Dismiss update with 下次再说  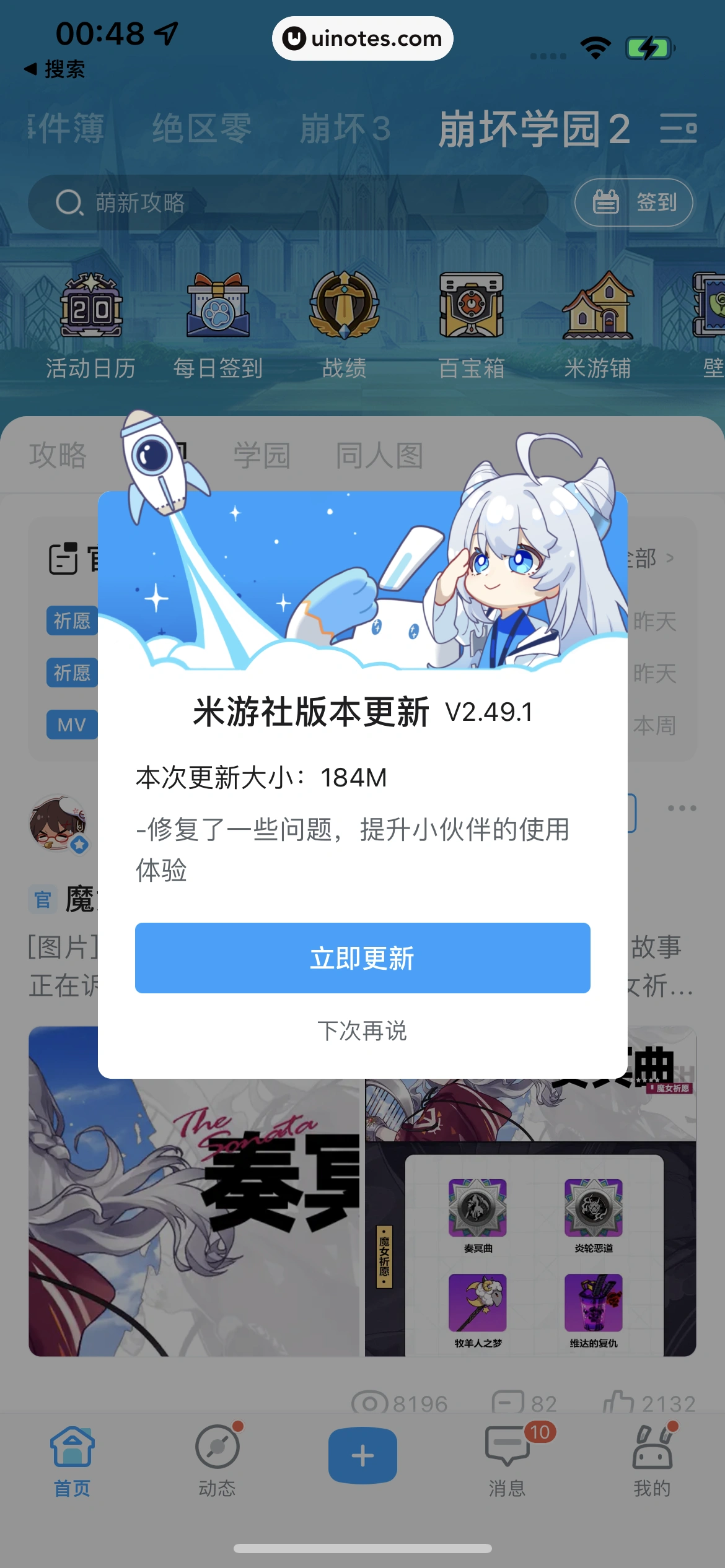tap(362, 1031)
